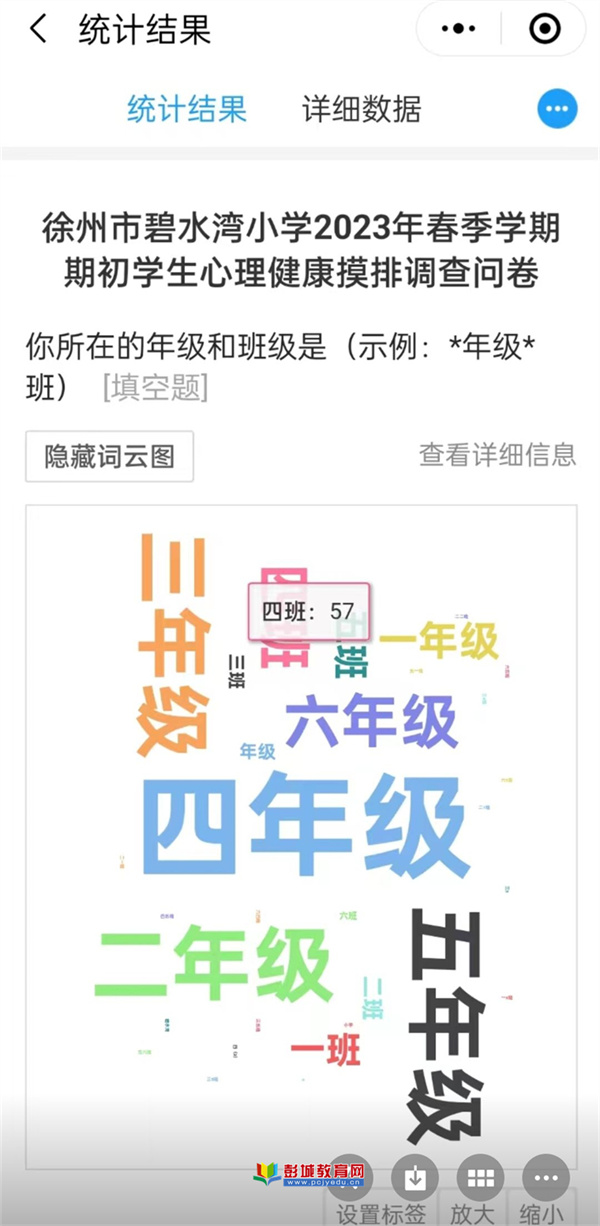Hide the word cloud with 隐藏词云图
Screen dimensions: 600x1226
click(x=109, y=457)
